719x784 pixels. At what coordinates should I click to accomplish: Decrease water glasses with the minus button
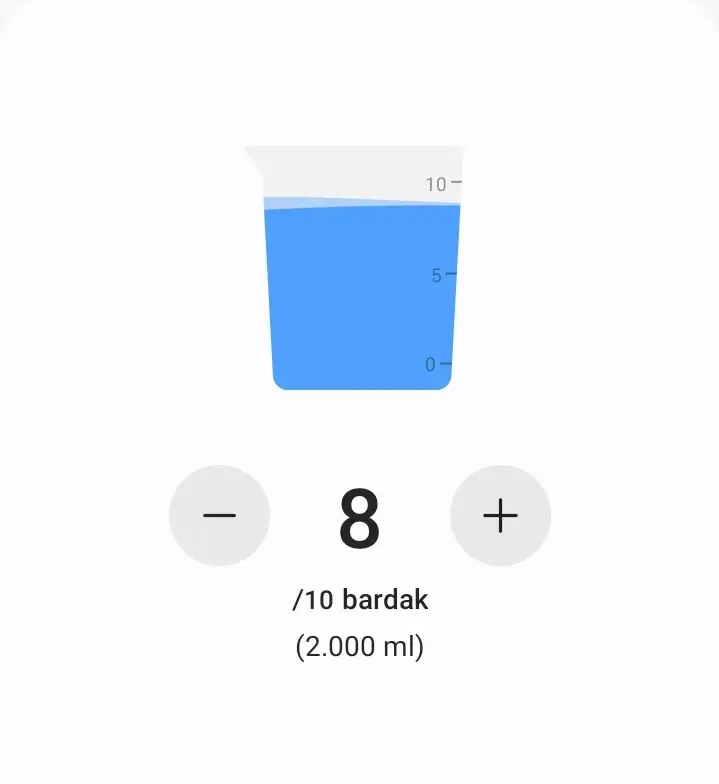[219, 515]
